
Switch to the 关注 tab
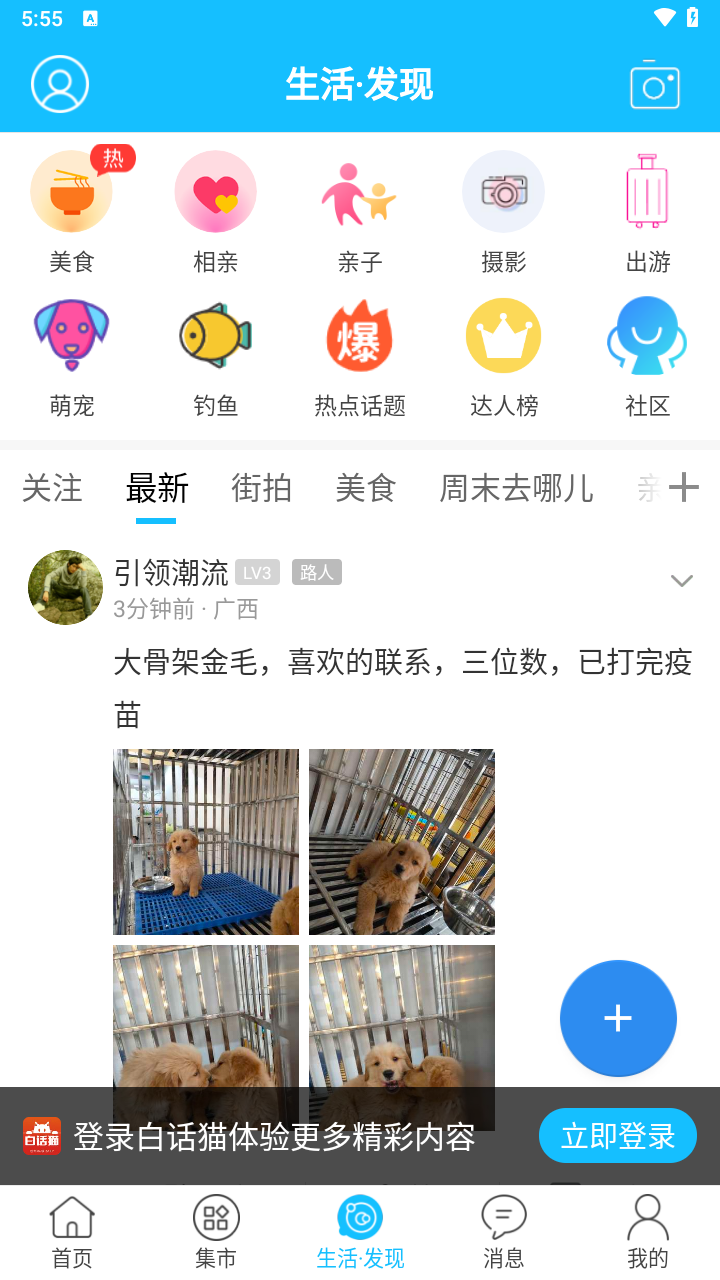(52, 489)
